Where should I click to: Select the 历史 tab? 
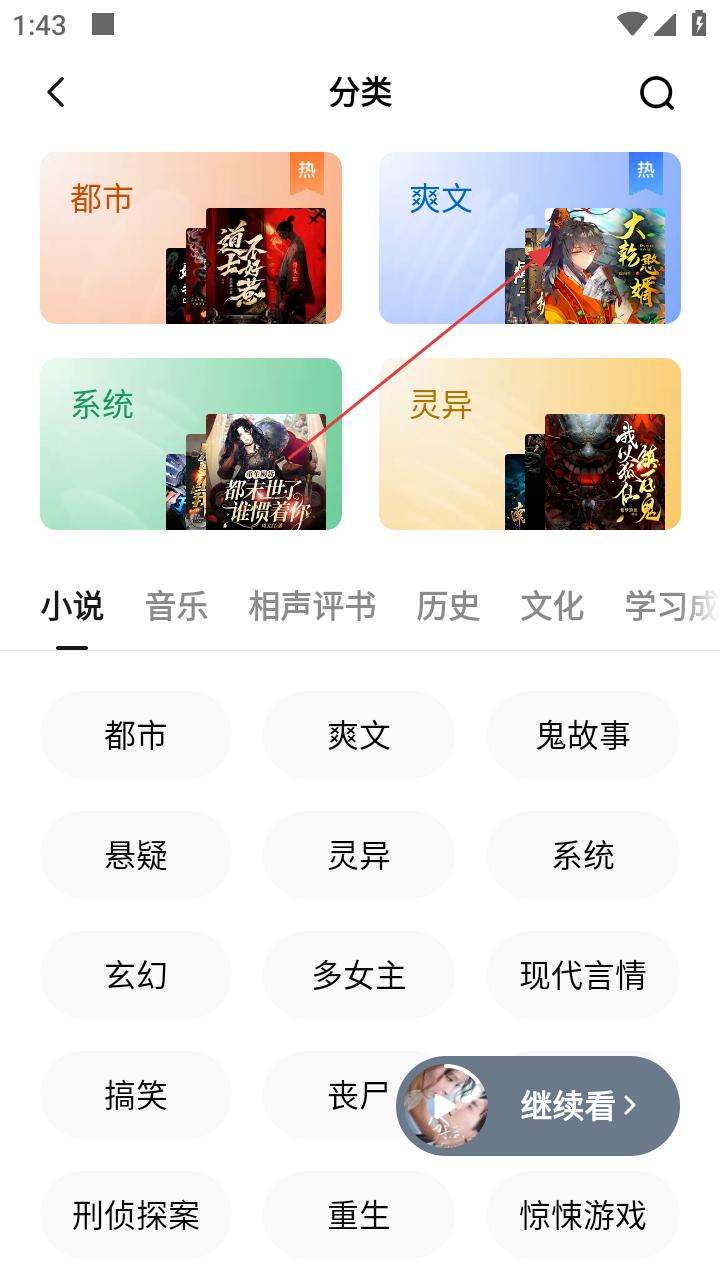pyautogui.click(x=448, y=606)
